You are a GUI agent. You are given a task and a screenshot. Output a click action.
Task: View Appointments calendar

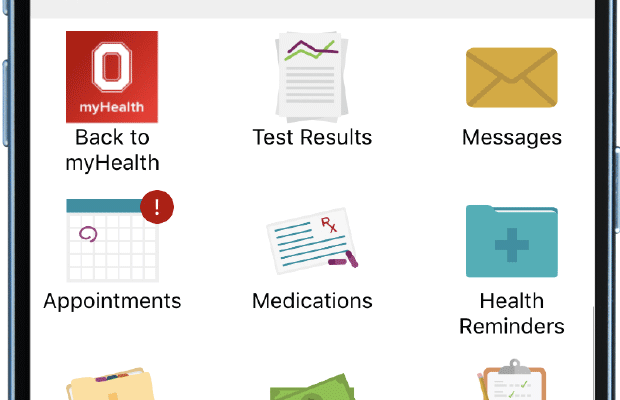(112, 242)
